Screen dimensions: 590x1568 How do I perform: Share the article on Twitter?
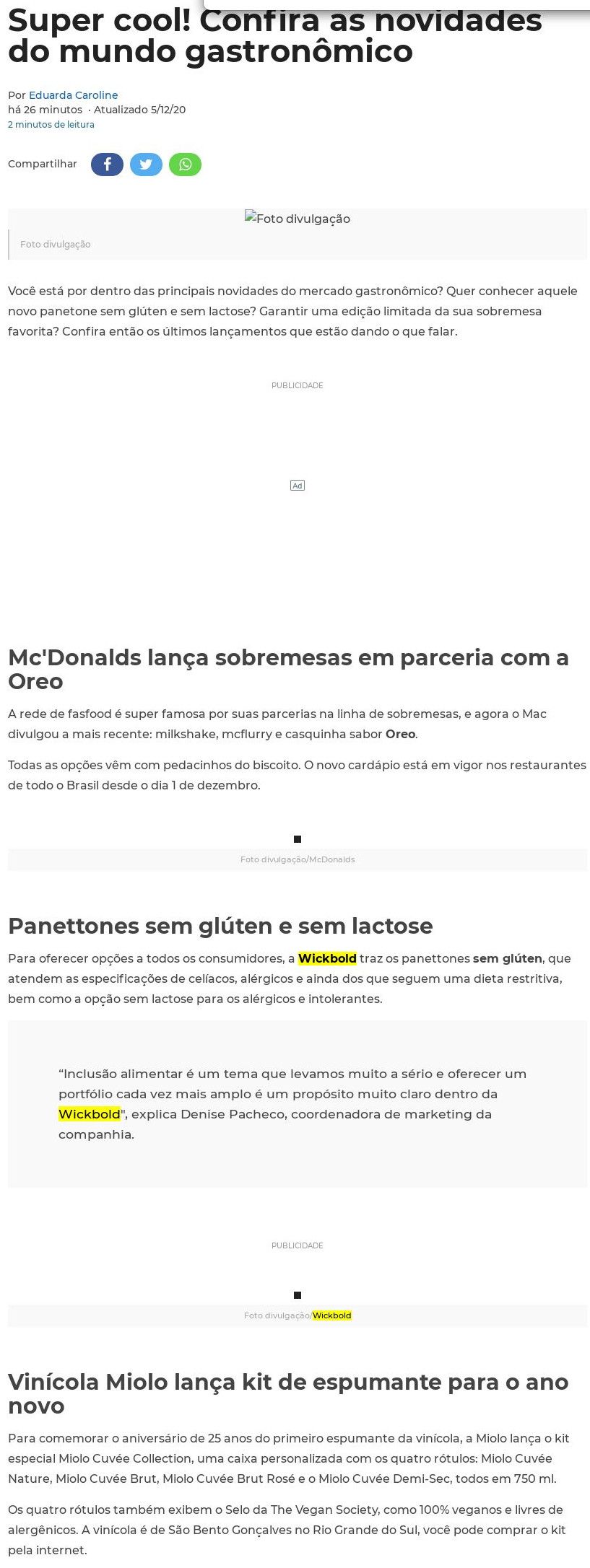(146, 165)
